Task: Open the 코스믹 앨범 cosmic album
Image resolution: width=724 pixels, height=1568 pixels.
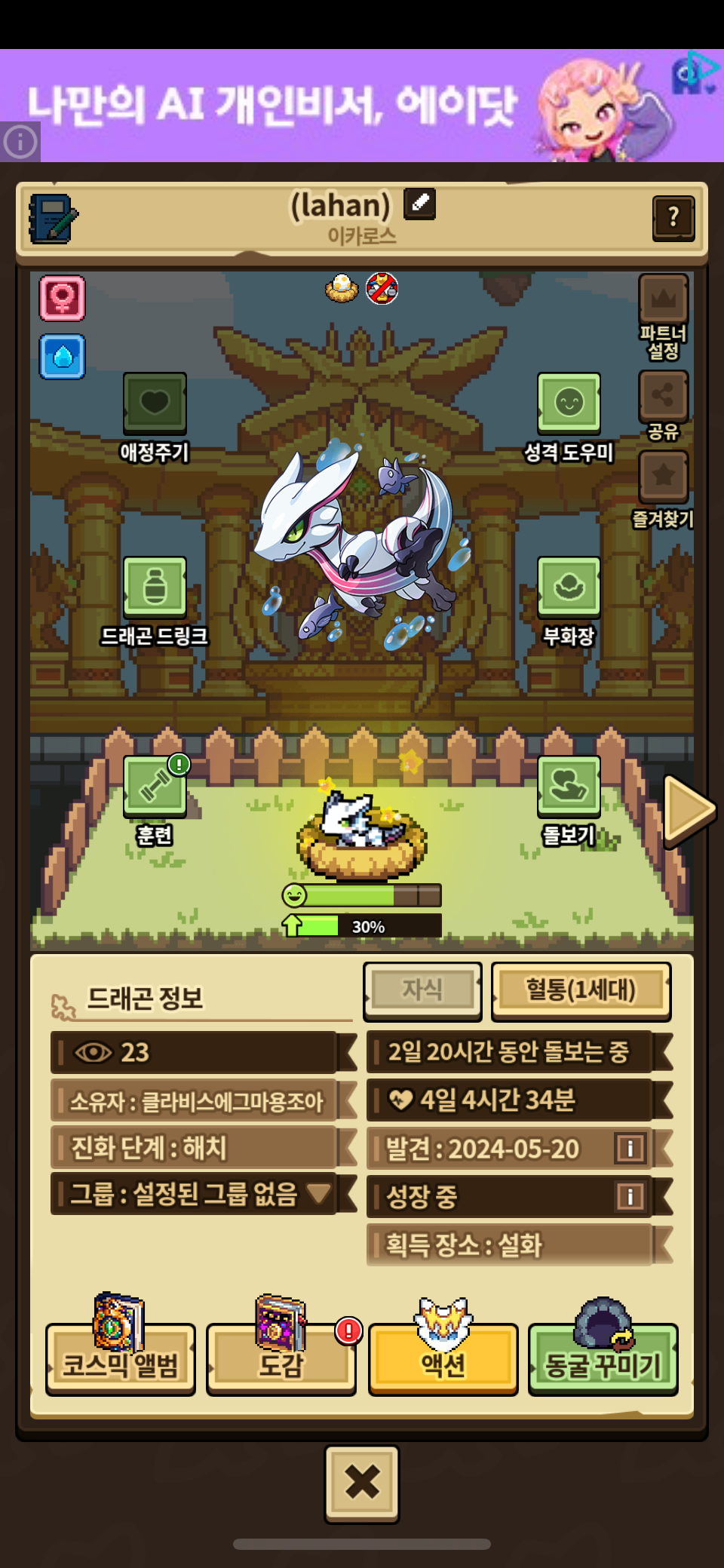Action: tap(121, 1359)
